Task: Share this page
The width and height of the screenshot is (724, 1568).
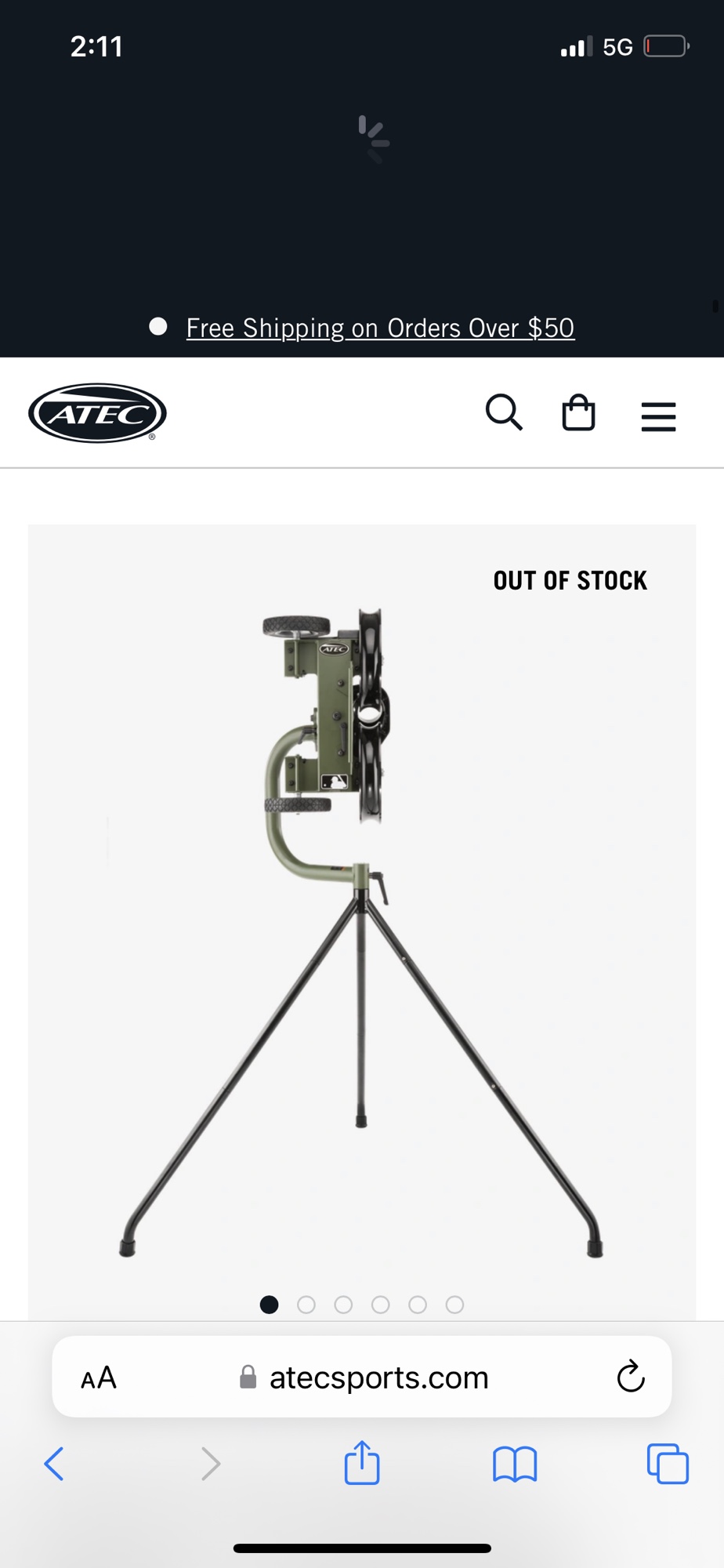Action: tap(362, 1463)
